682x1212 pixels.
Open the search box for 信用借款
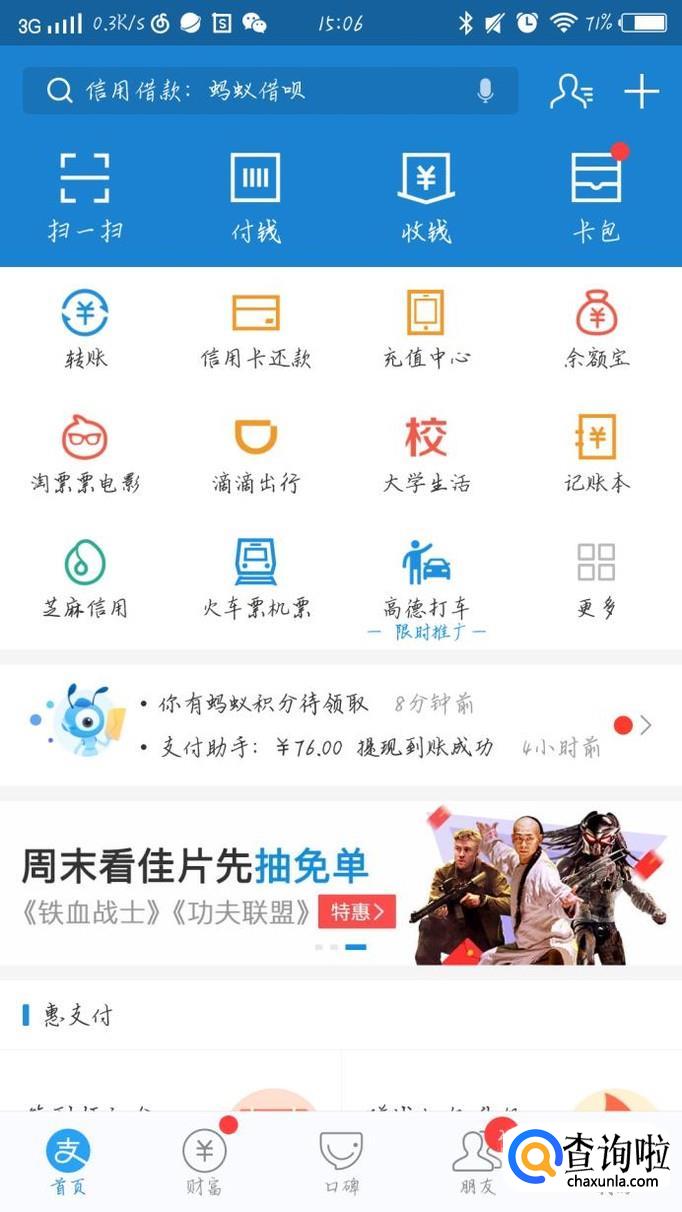click(x=250, y=91)
